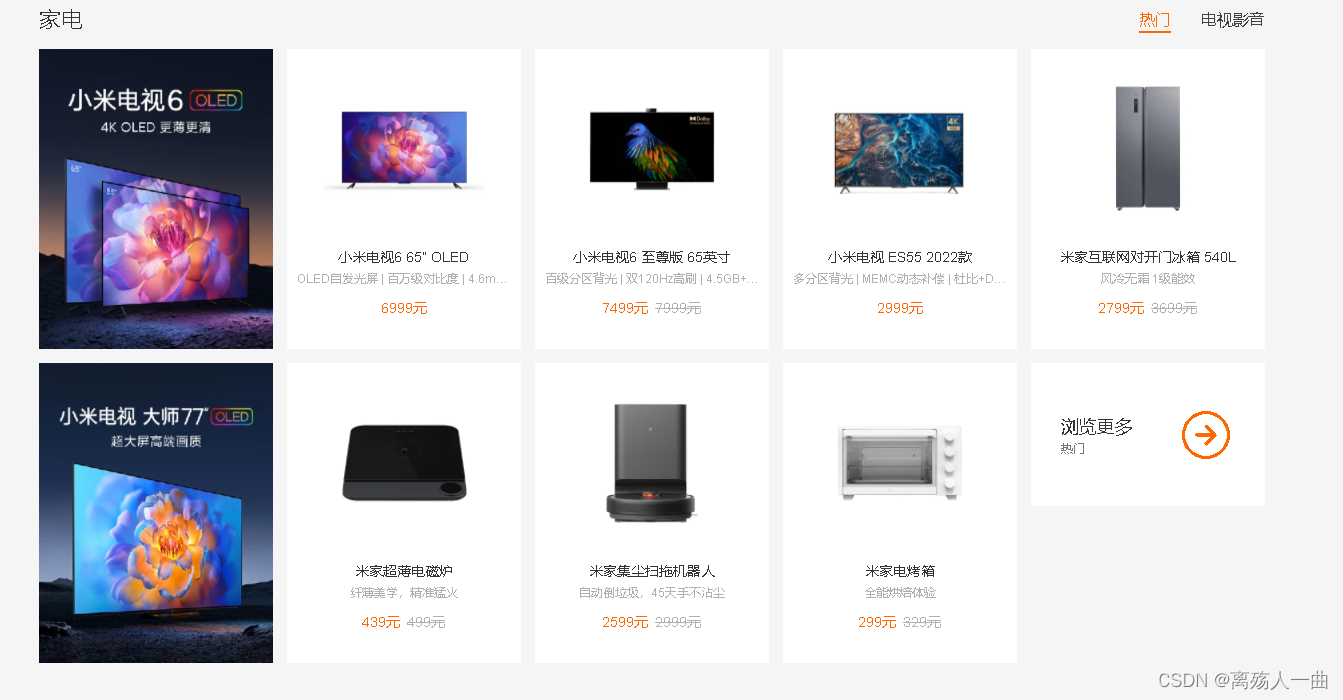Image resolution: width=1343 pixels, height=700 pixels.
Task: Open the 小米电视6 OLED banner
Action: tap(156, 199)
